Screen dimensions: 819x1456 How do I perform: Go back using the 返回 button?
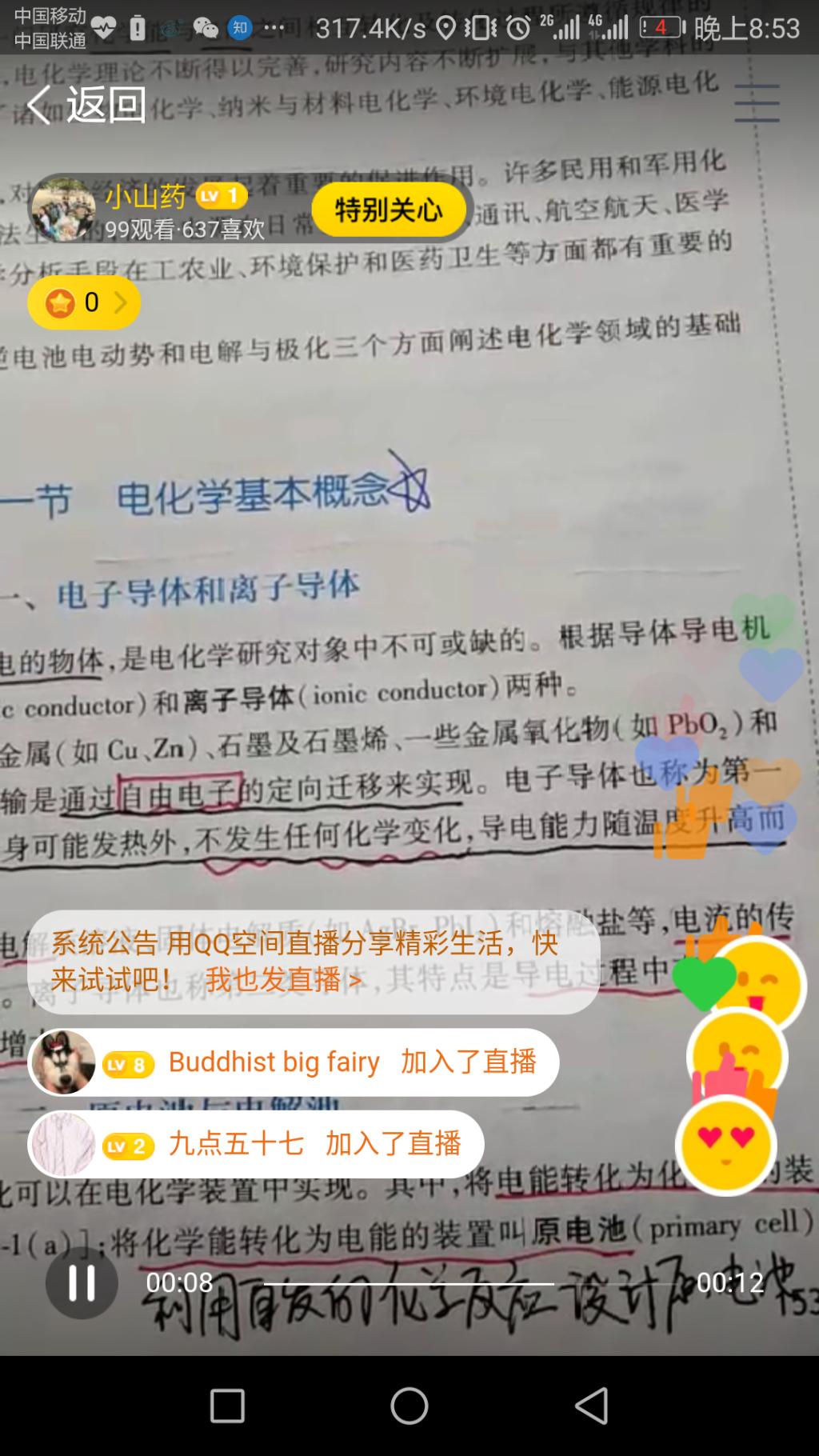(x=86, y=104)
